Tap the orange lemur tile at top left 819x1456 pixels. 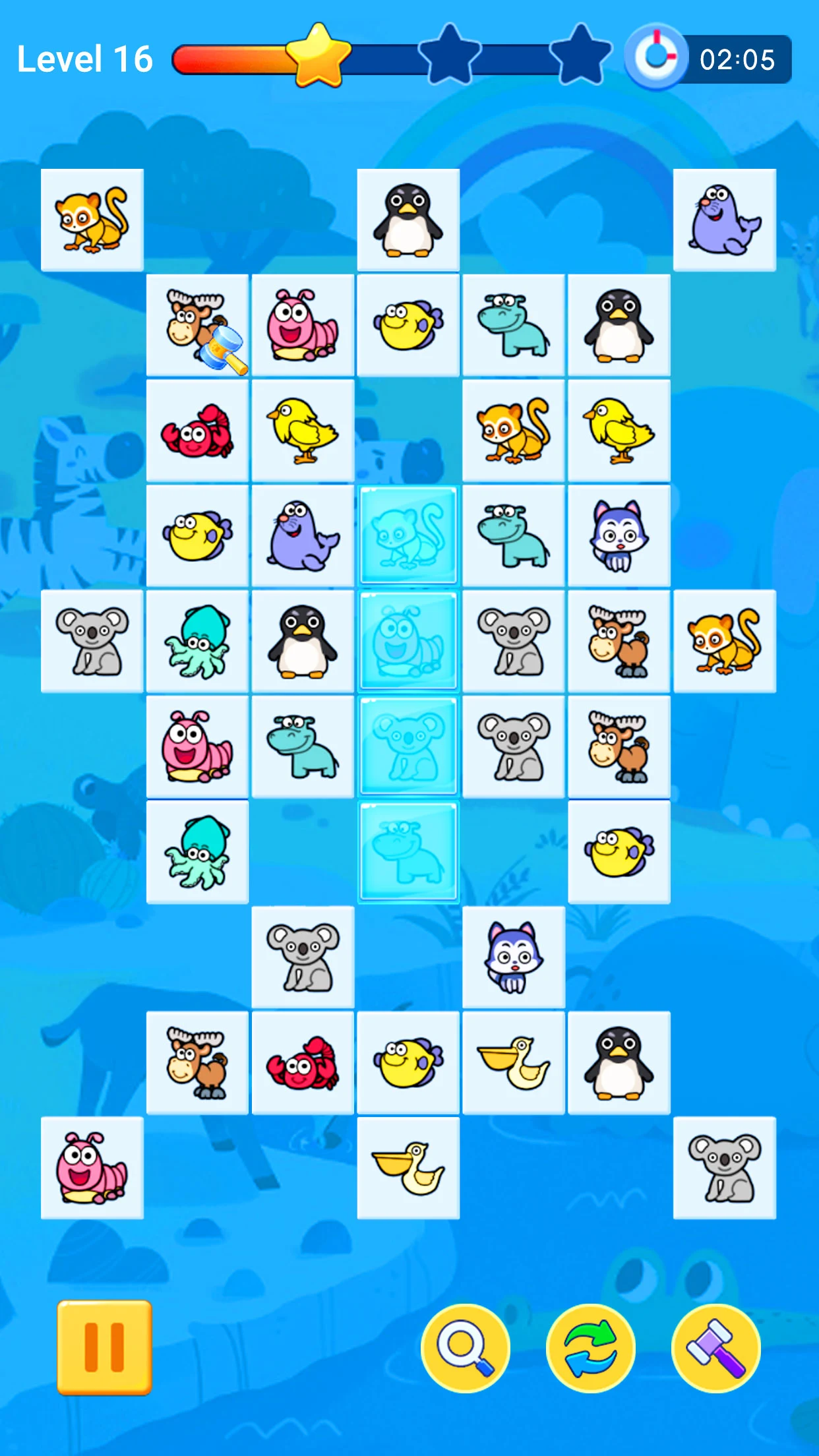(92, 220)
